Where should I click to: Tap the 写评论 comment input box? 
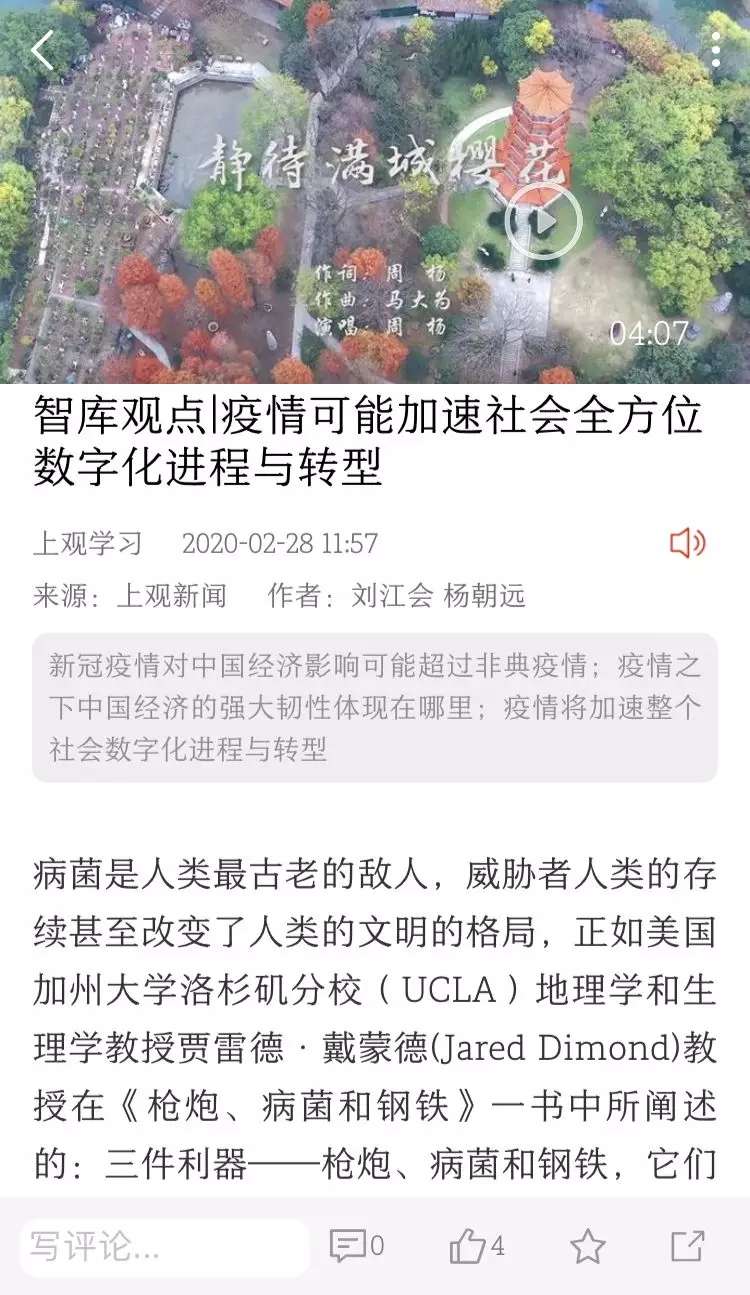click(x=165, y=1247)
